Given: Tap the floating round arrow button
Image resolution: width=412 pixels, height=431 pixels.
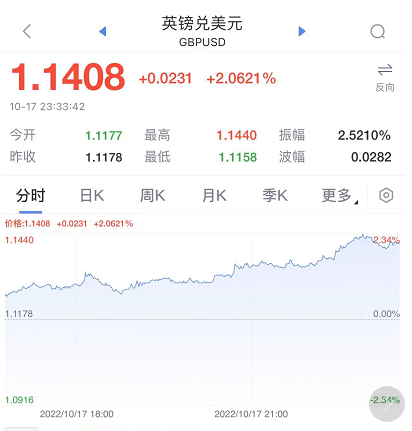Looking at the screenshot, I should point(387,404).
